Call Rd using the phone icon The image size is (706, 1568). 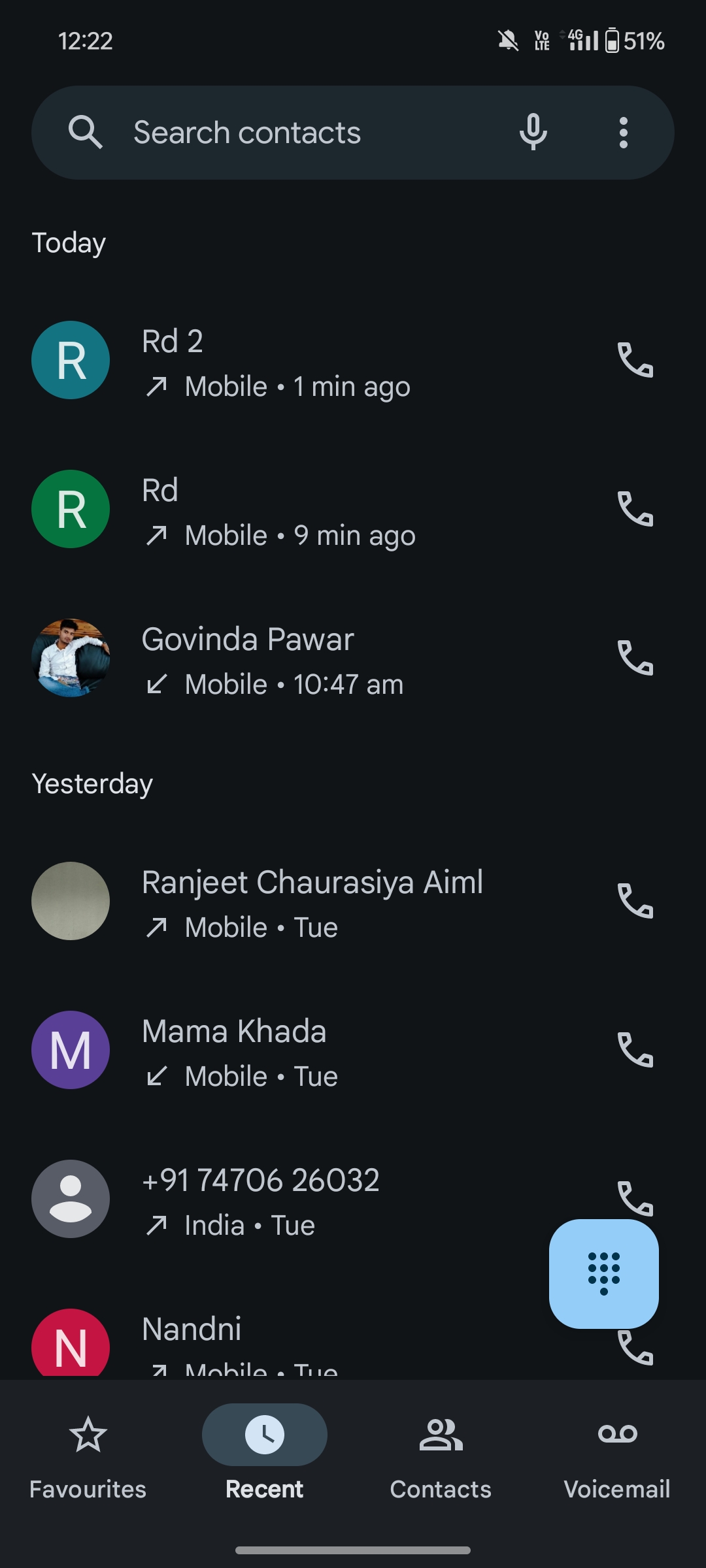[635, 509]
